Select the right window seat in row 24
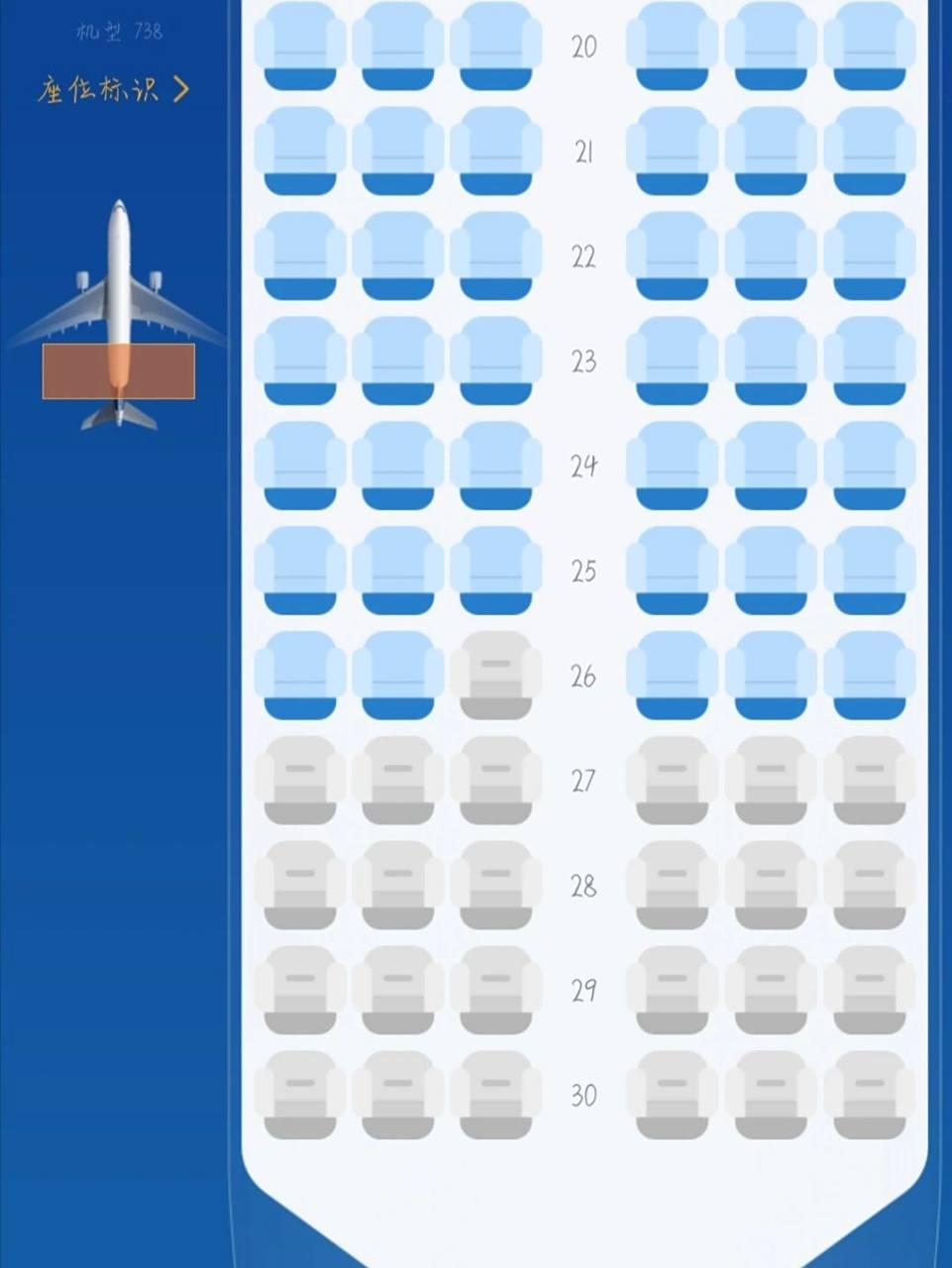 pyautogui.click(x=869, y=467)
